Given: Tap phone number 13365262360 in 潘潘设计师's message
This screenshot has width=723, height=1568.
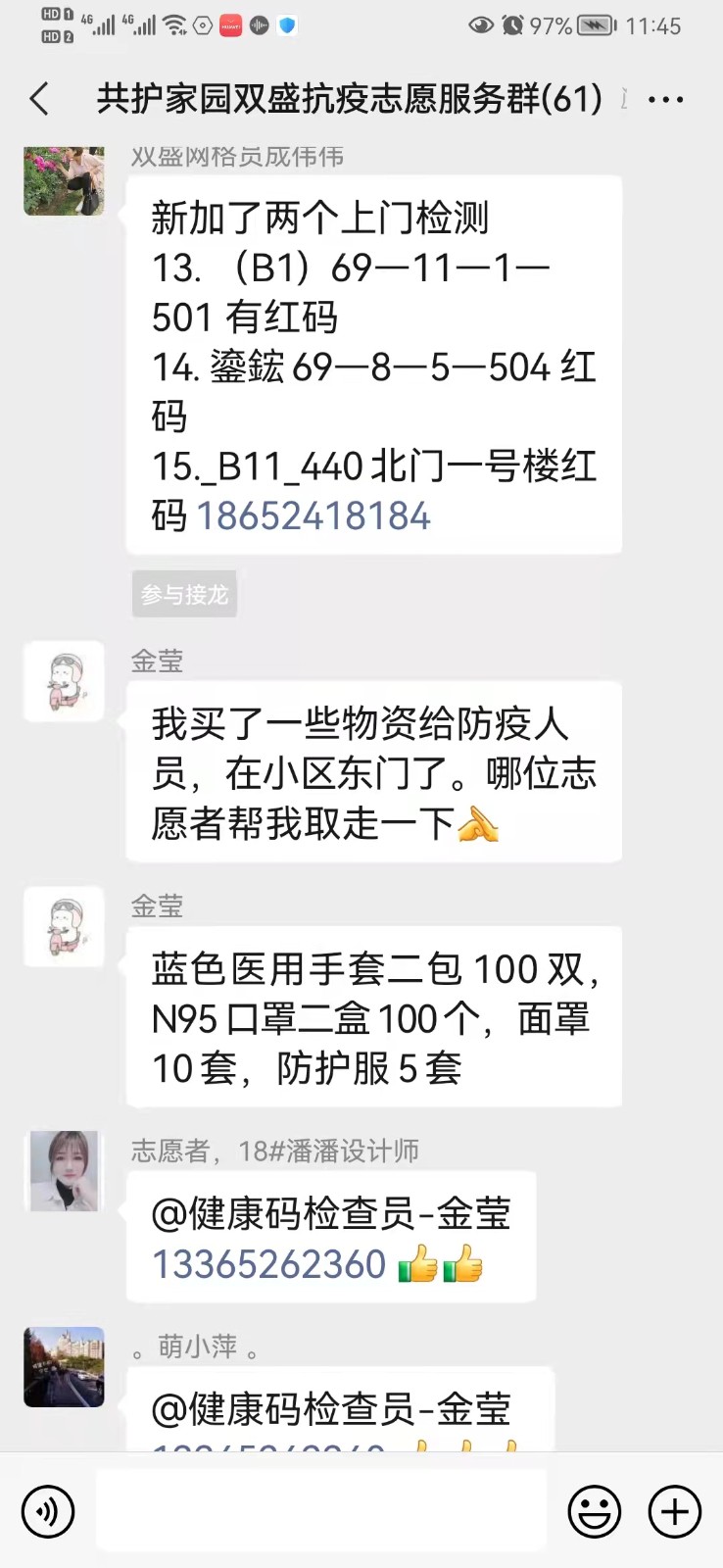Looking at the screenshot, I should pyautogui.click(x=269, y=1265).
